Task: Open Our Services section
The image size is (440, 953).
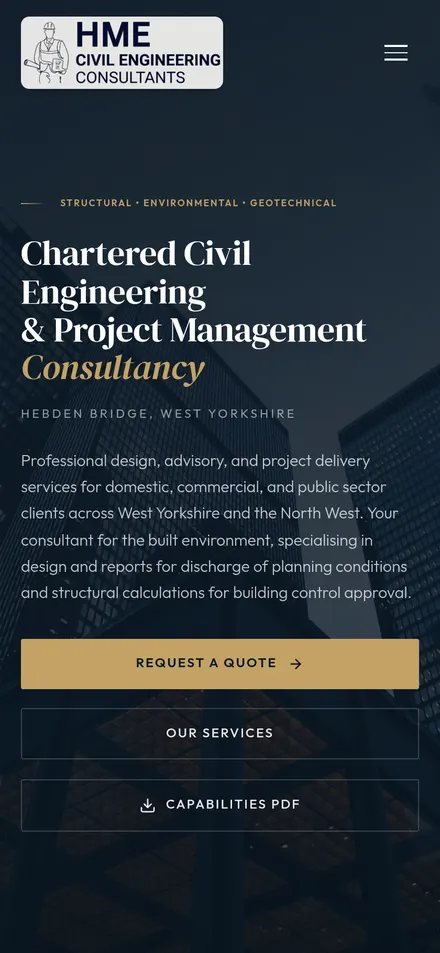Action: coord(220,734)
